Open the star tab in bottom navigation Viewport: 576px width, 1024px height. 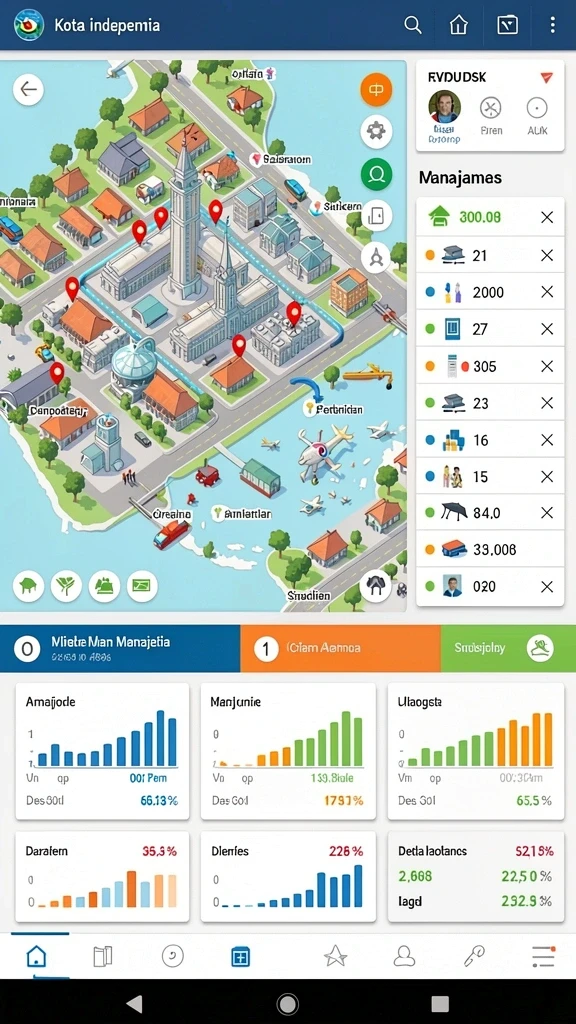coord(336,957)
